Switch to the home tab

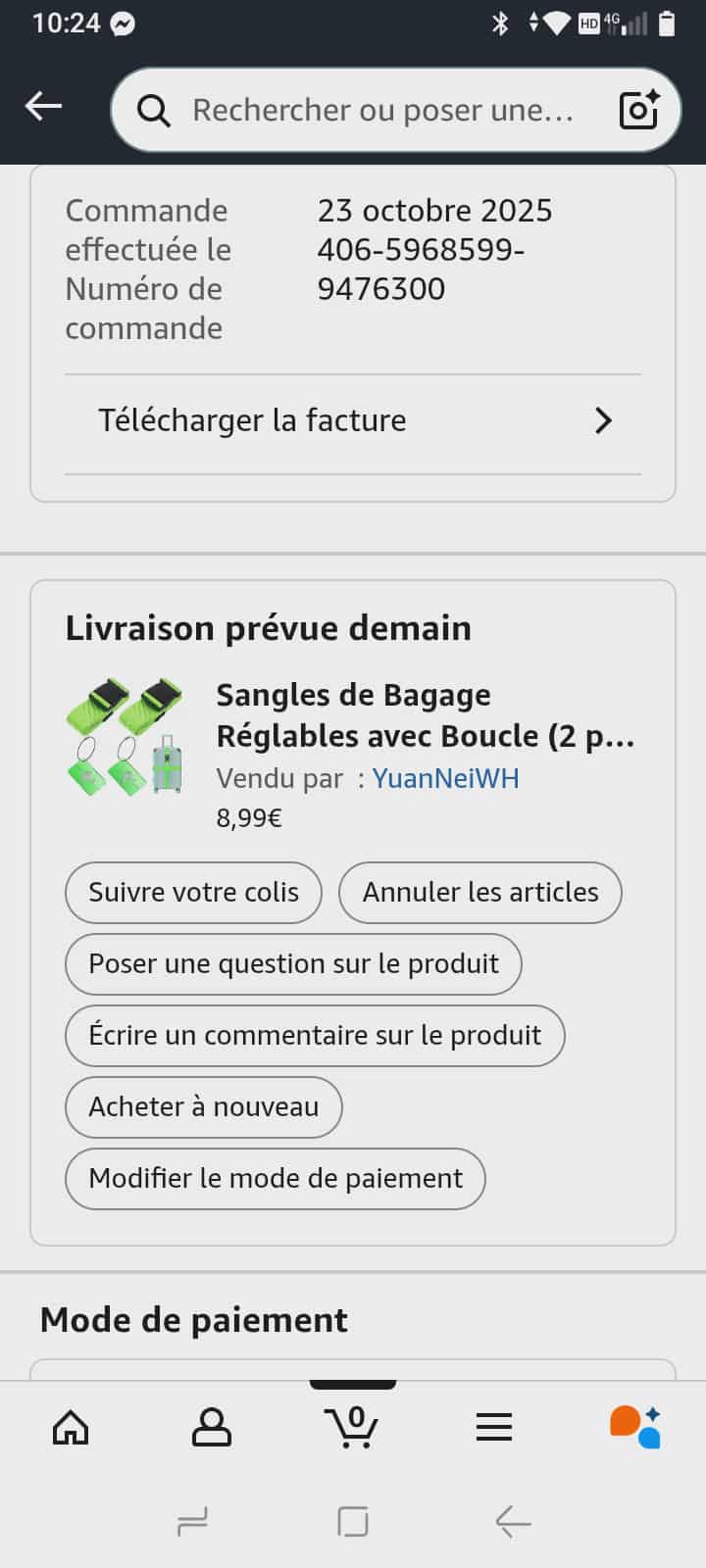coord(71,1428)
